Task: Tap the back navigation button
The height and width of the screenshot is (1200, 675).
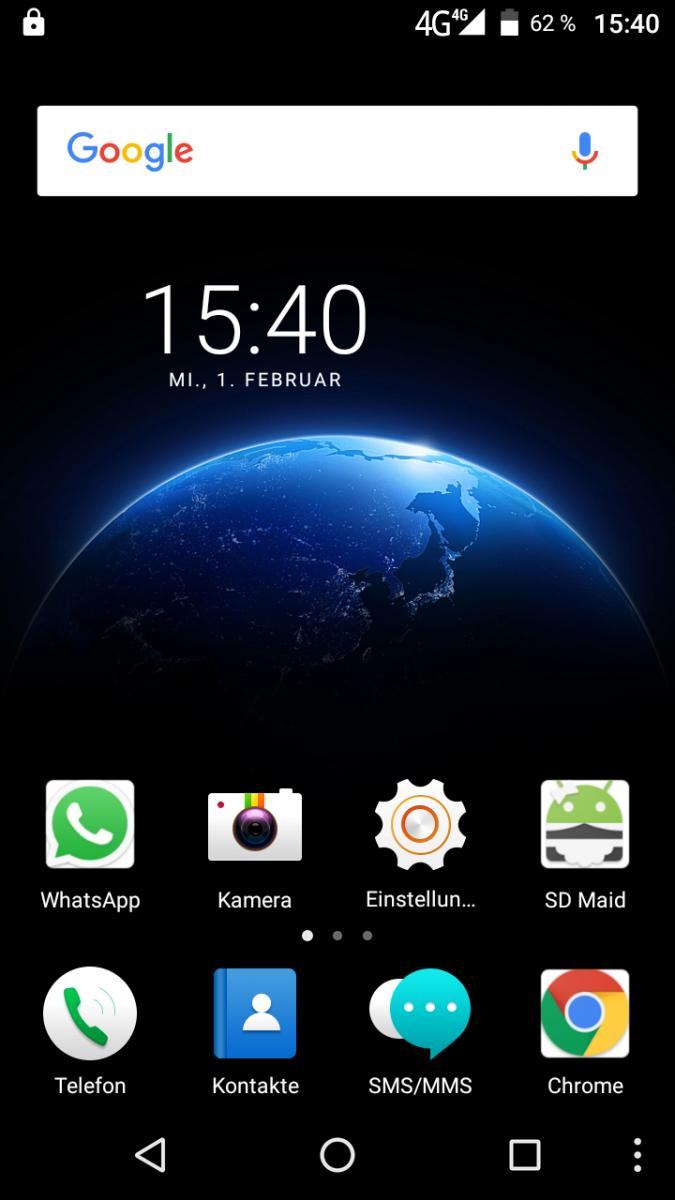Action: click(150, 1155)
